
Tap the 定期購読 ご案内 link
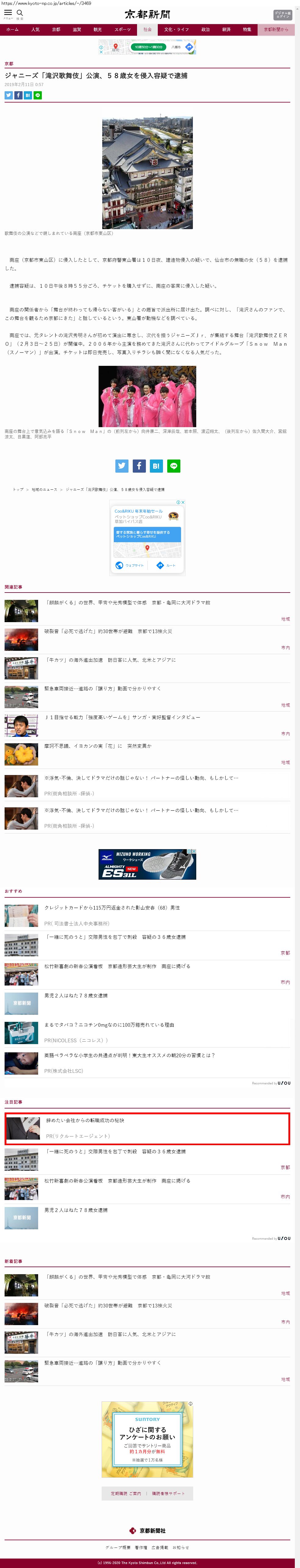(126, 1493)
